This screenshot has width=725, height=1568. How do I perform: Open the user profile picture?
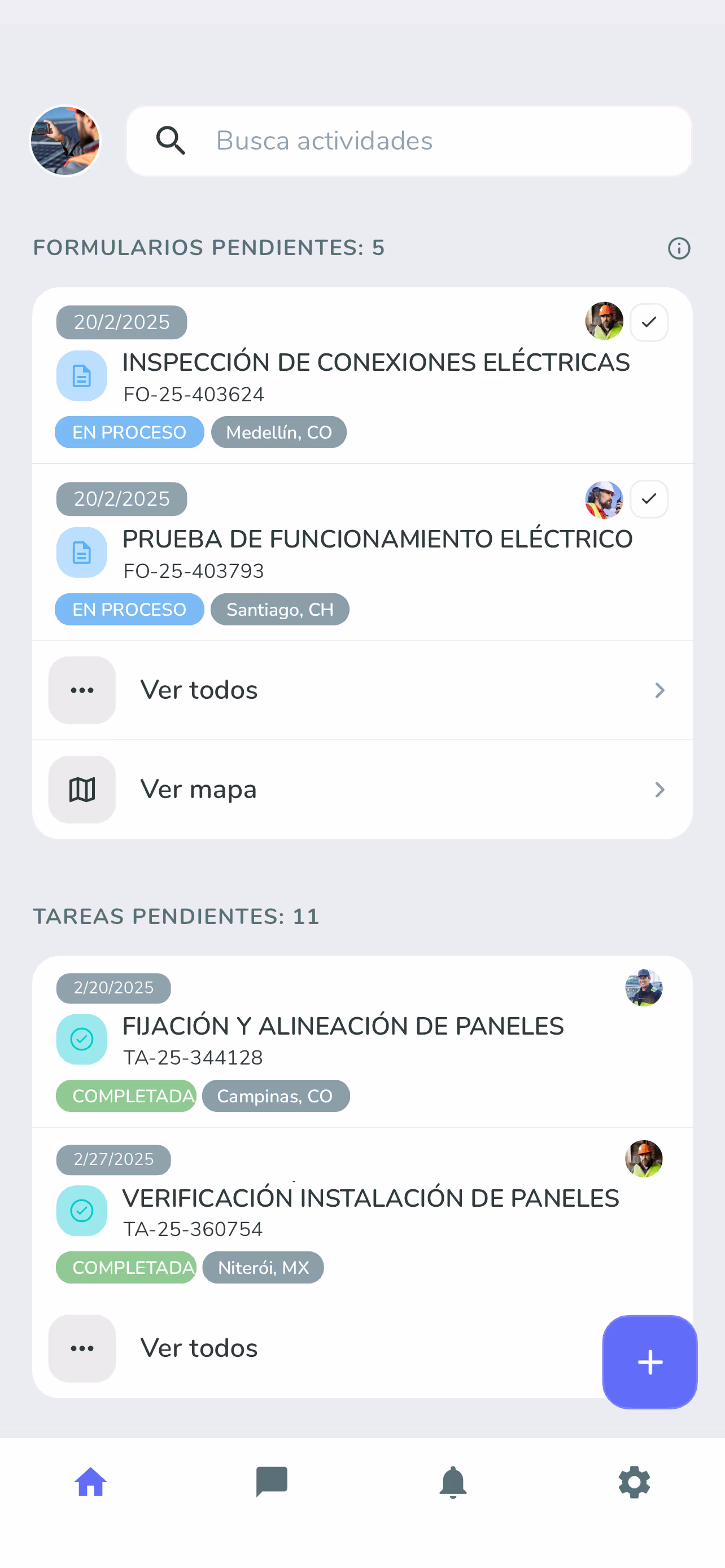click(x=65, y=141)
